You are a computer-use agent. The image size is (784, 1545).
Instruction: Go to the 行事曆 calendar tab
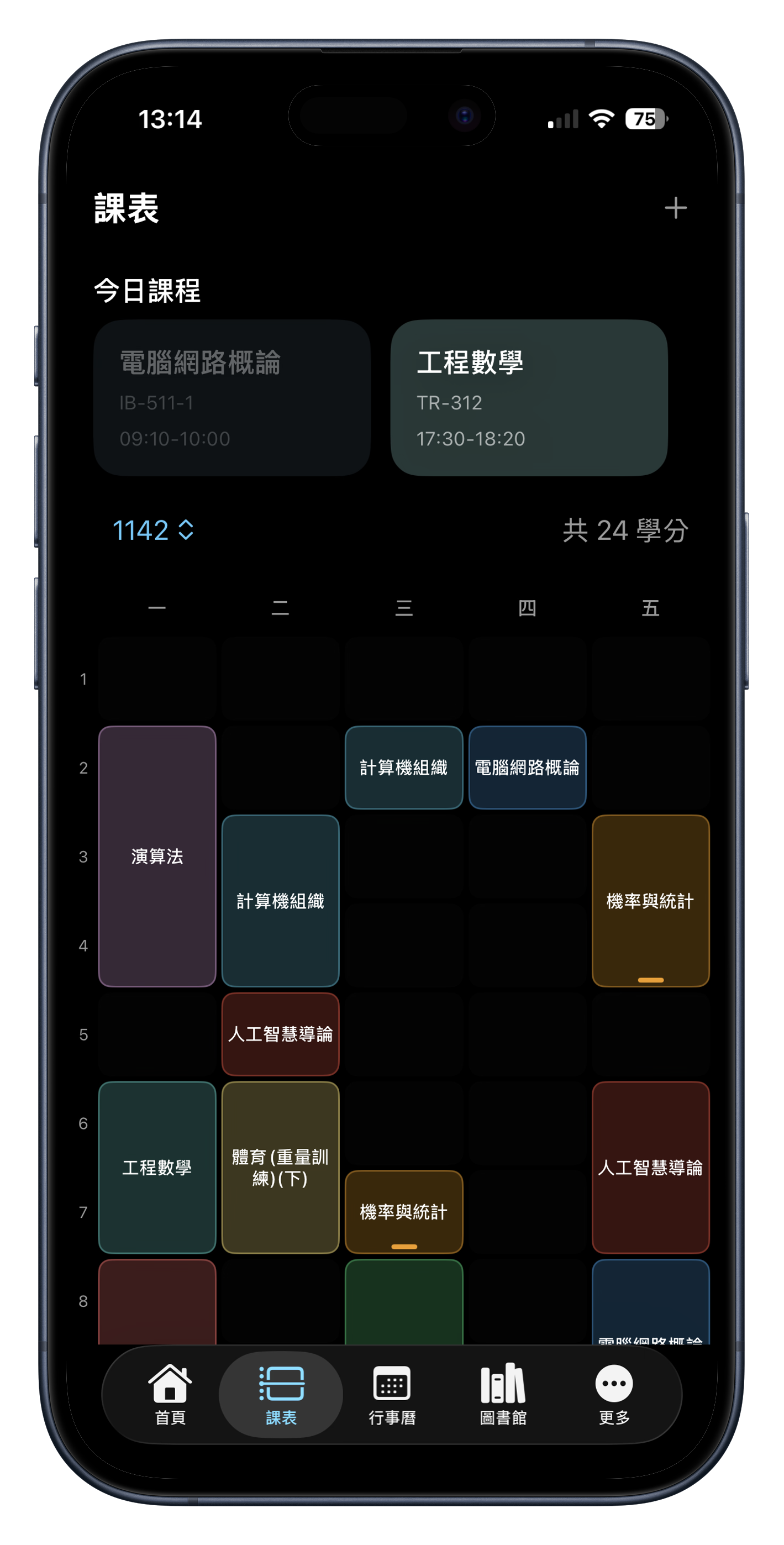tap(392, 1395)
